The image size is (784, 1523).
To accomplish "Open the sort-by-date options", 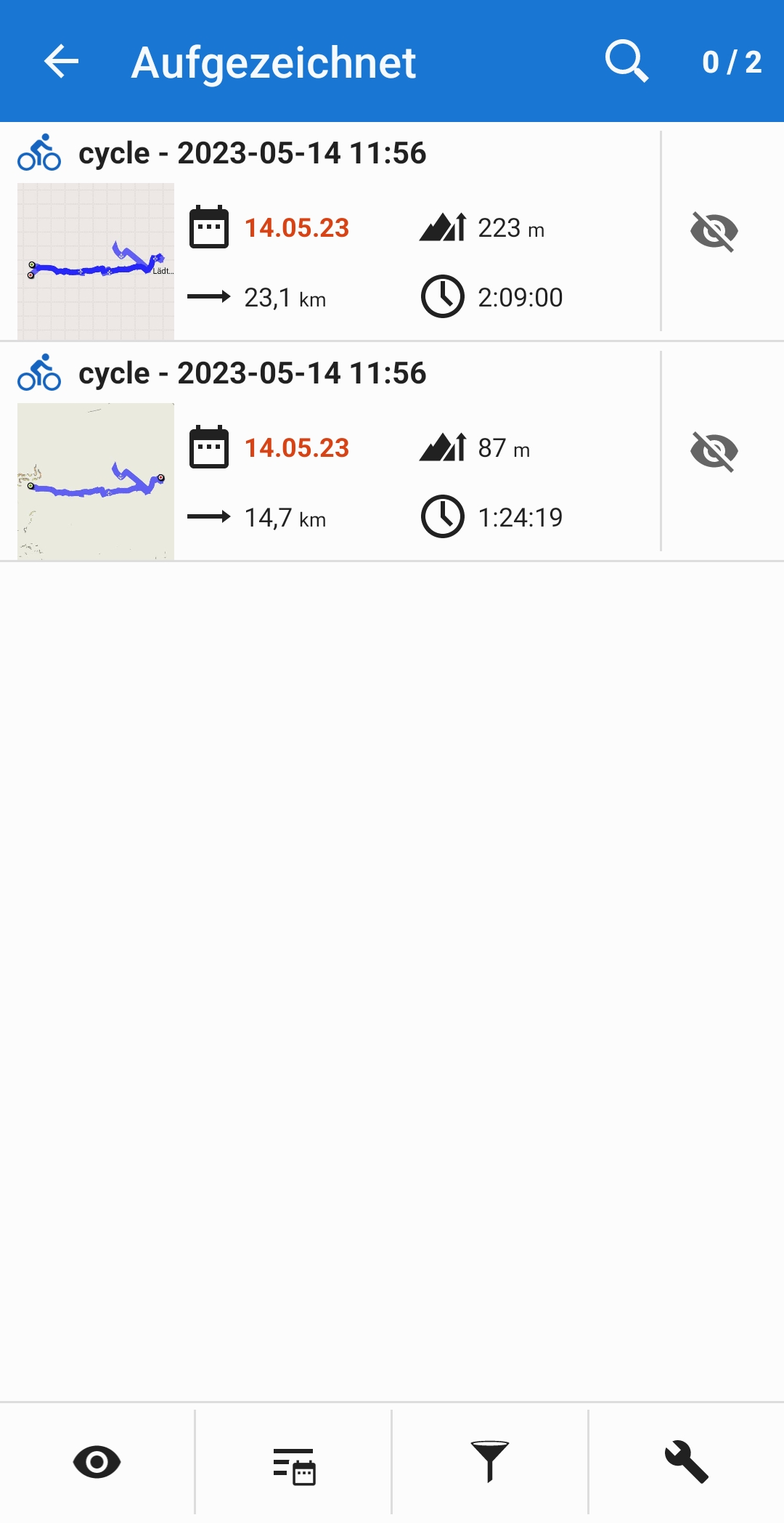I will 294,1463.
